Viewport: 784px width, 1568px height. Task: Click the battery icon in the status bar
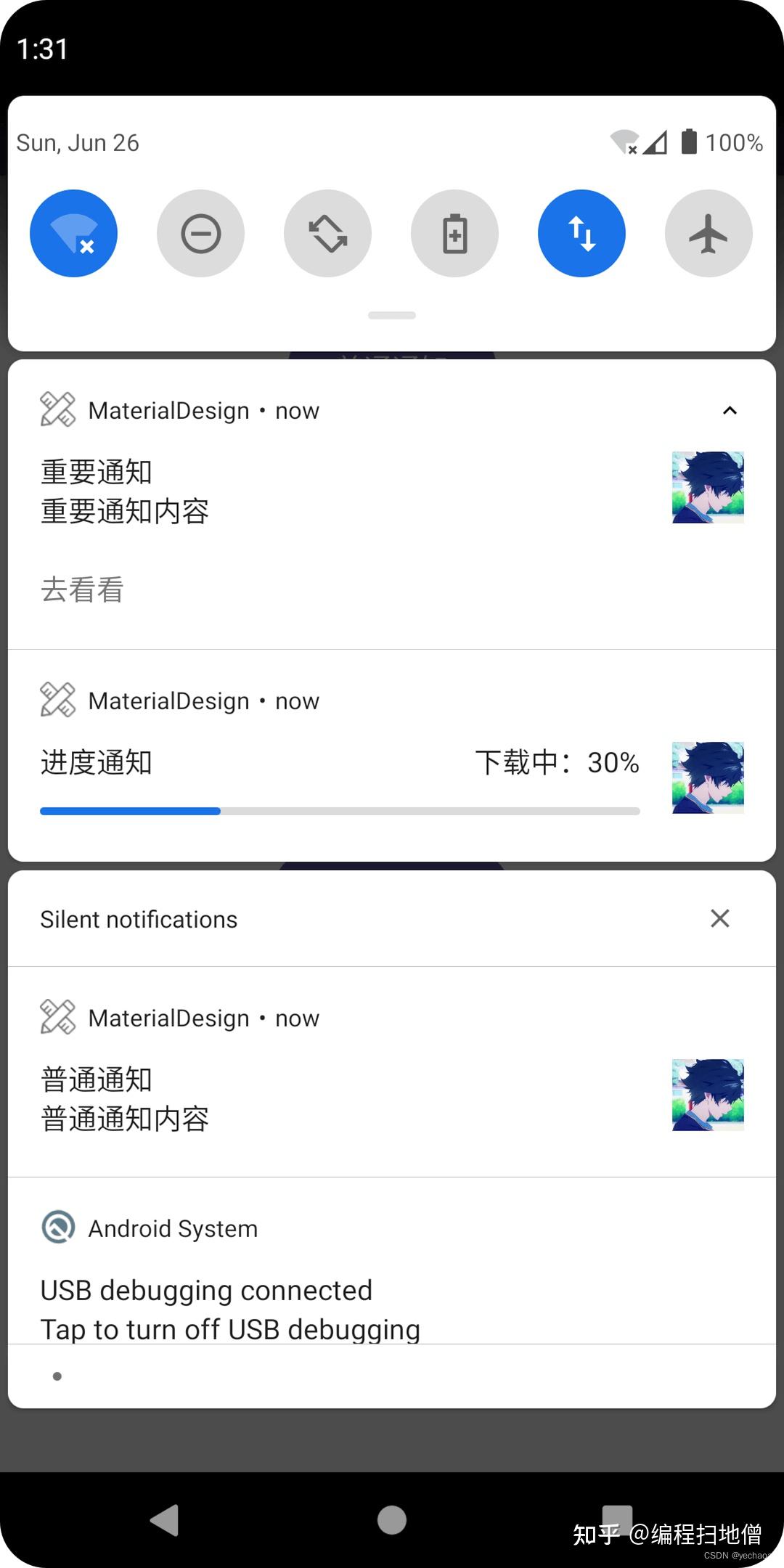[688, 142]
